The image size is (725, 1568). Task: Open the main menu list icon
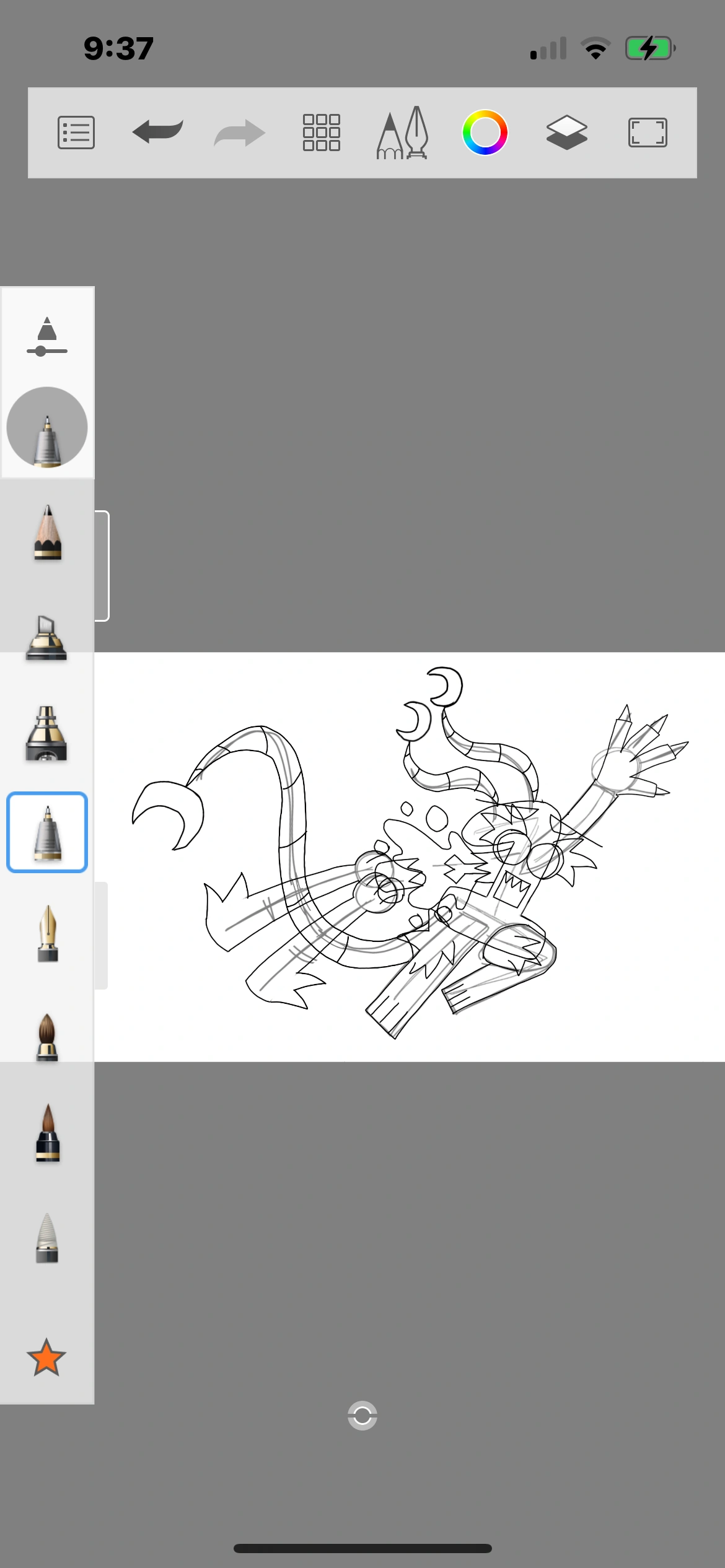[76, 133]
